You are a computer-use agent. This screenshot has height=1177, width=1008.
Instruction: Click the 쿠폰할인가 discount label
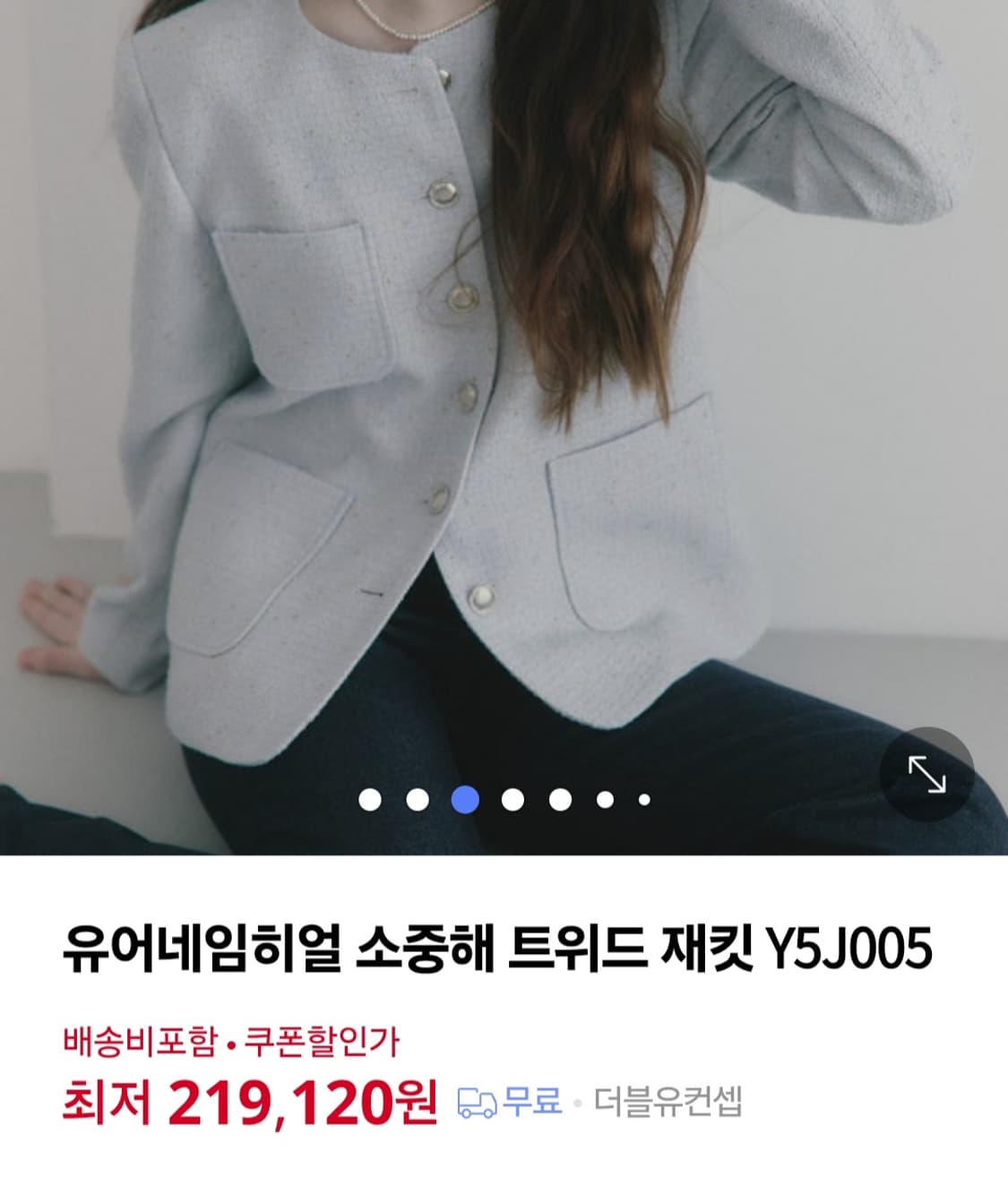pyautogui.click(x=320, y=1043)
